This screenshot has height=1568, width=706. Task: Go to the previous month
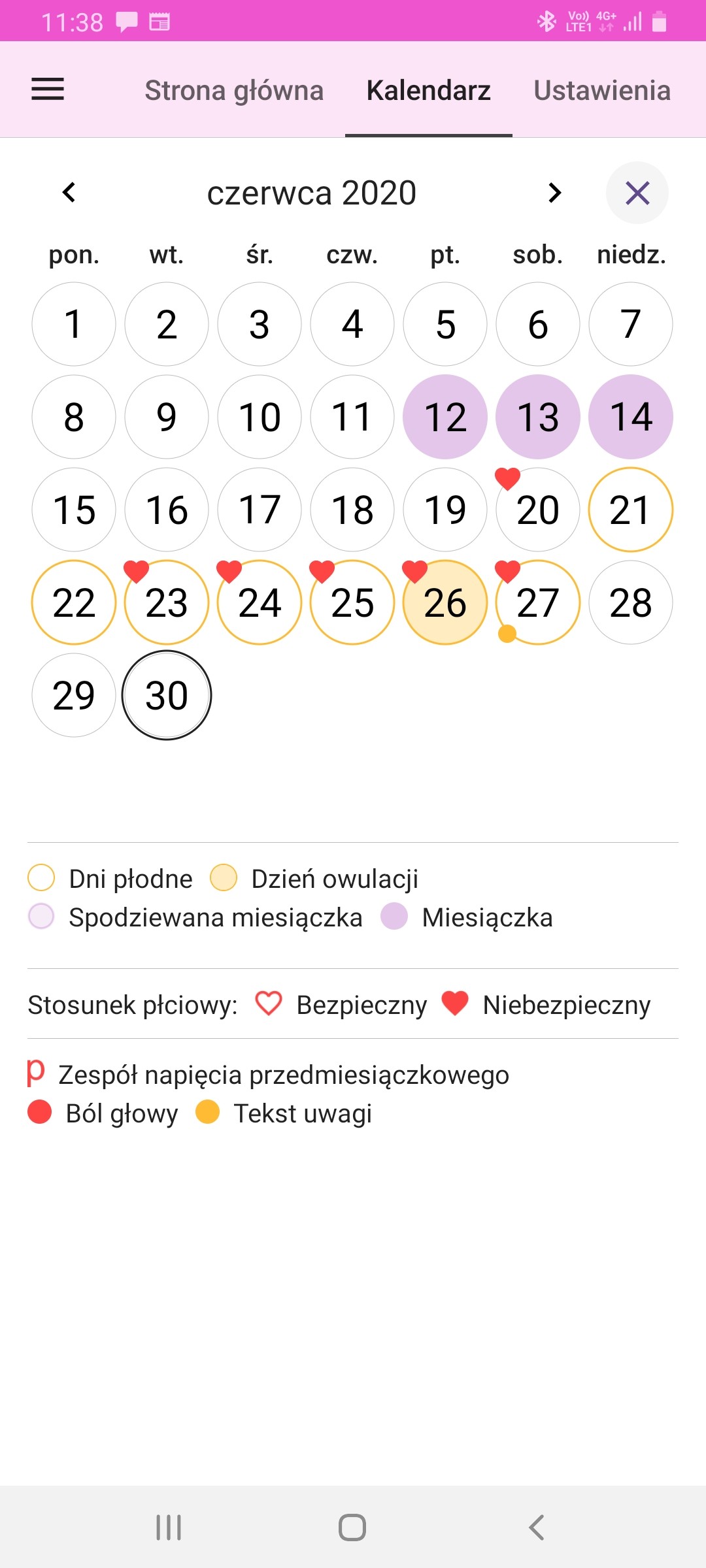pyautogui.click(x=69, y=193)
